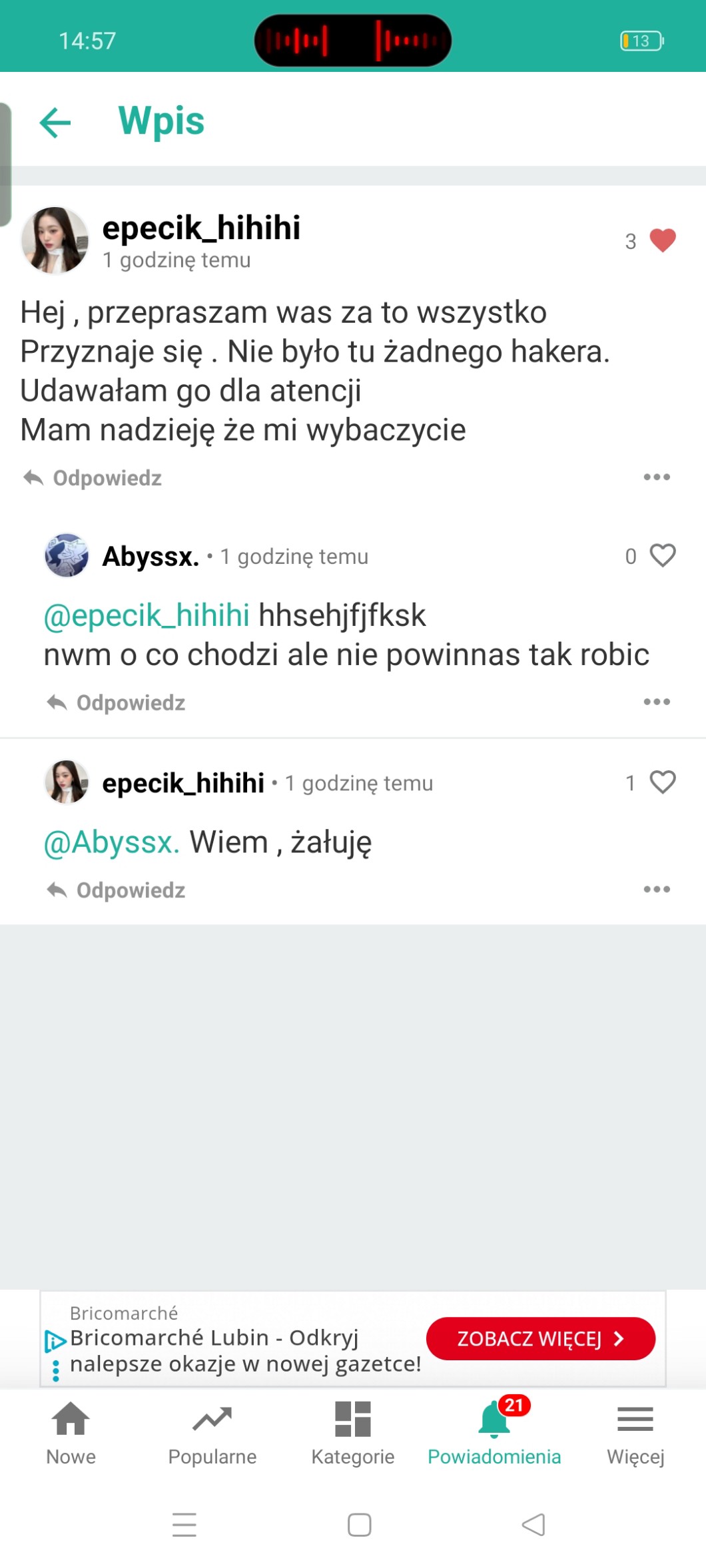Tap the system home button
Viewport: 706px width, 1568px height.
[x=360, y=1525]
